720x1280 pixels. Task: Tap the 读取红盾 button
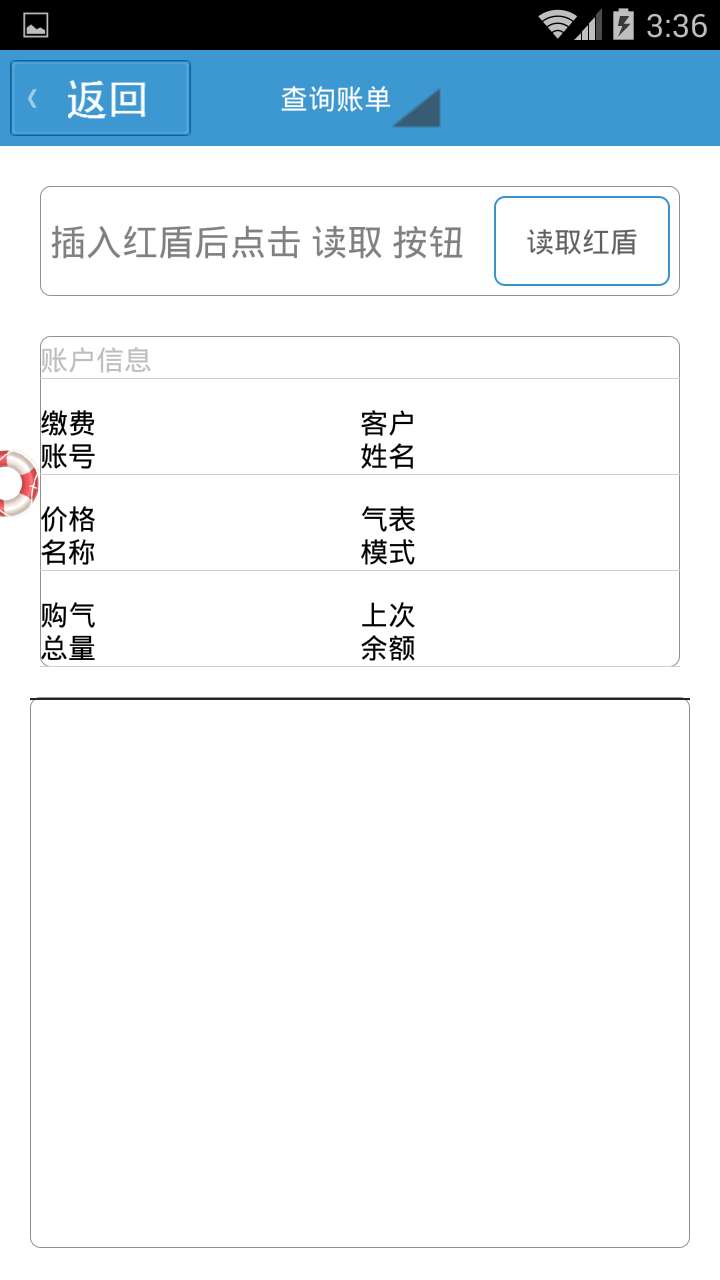point(582,241)
